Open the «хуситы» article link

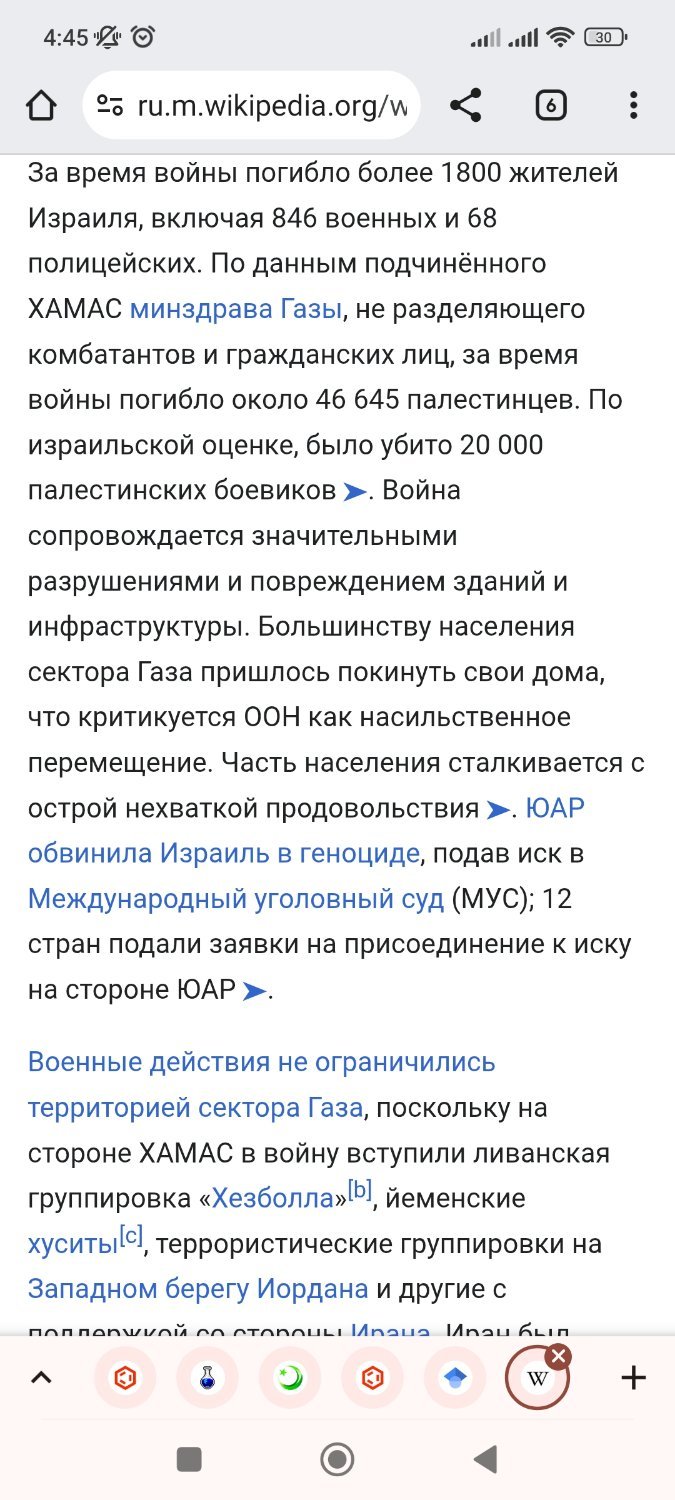pos(72,1244)
